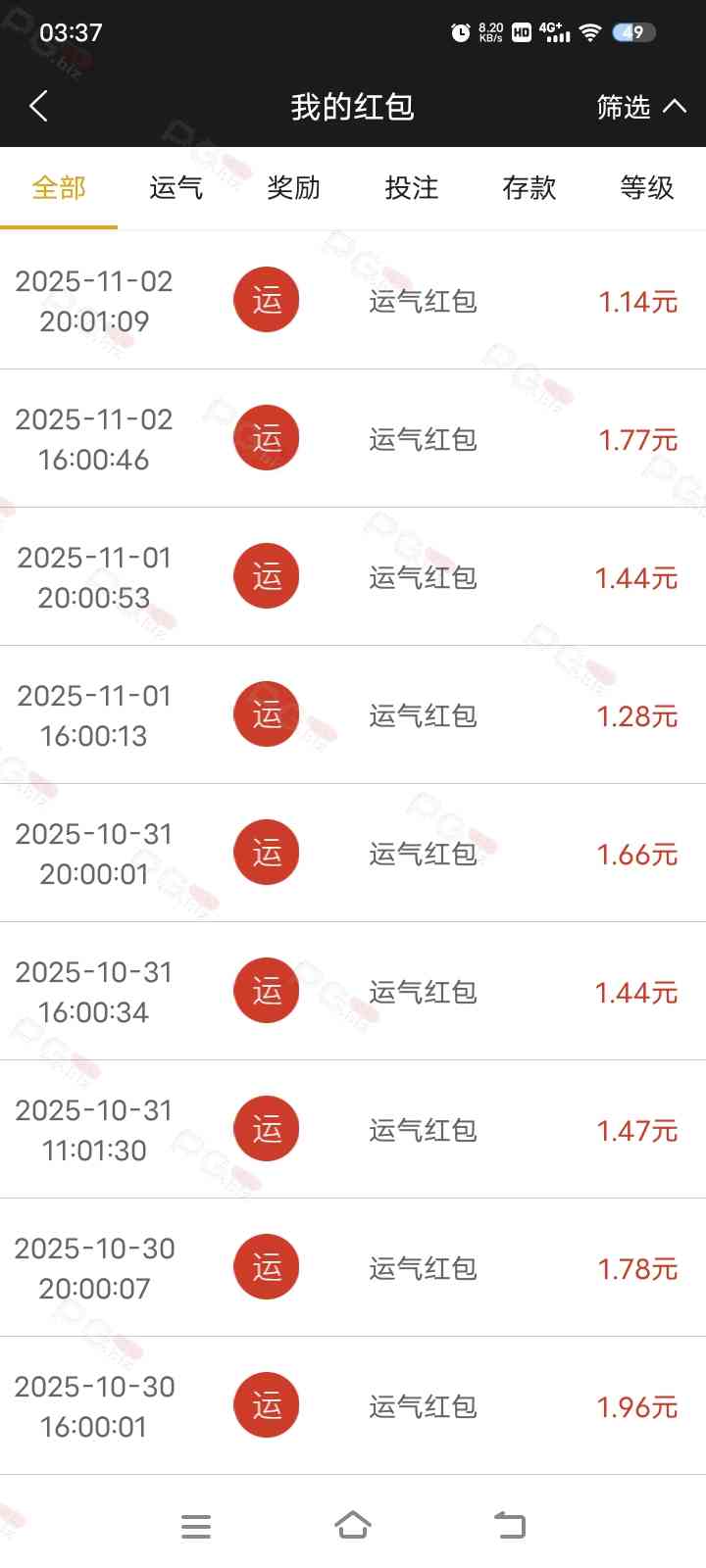Open recent apps from the navigation bar
The height and width of the screenshot is (1568, 706).
[x=196, y=1526]
